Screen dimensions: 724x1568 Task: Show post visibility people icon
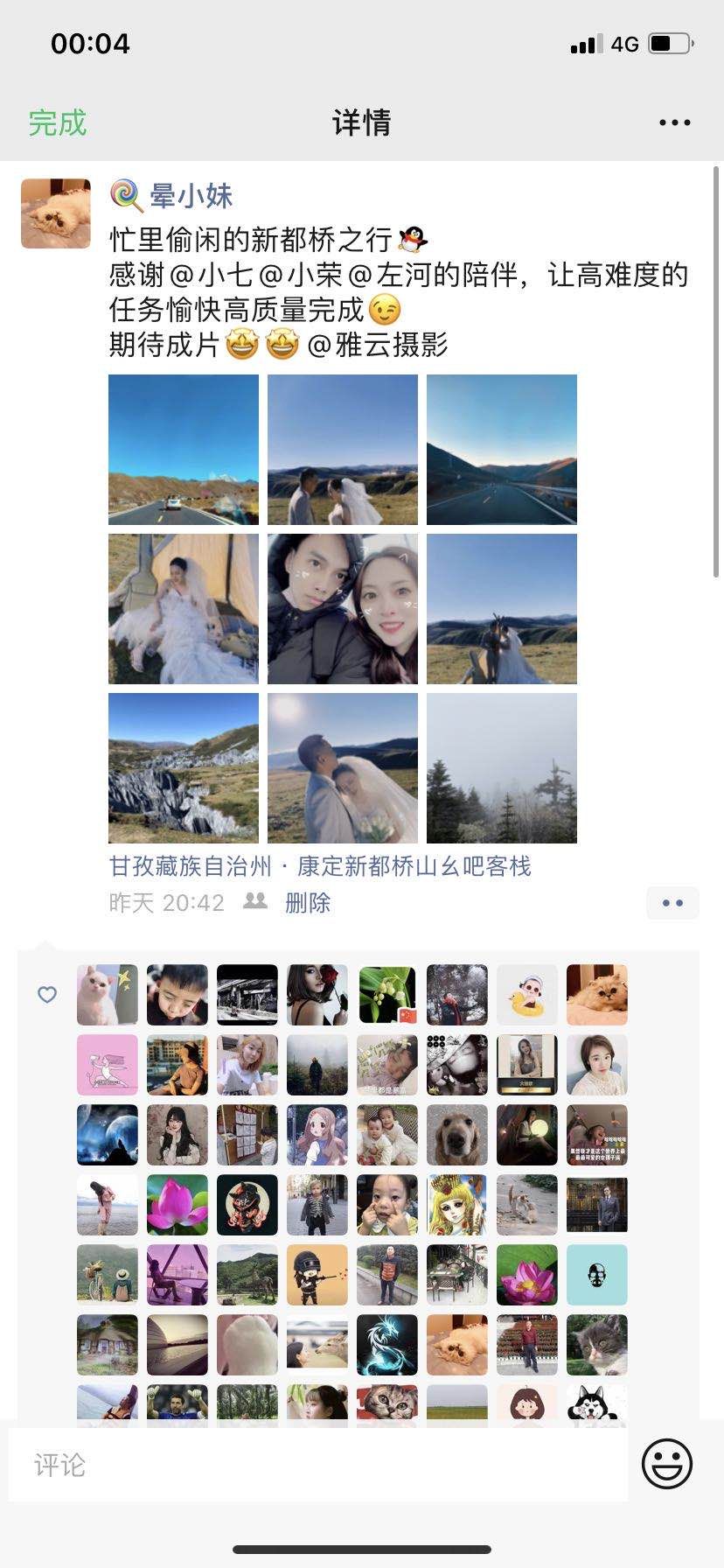pyautogui.click(x=254, y=901)
